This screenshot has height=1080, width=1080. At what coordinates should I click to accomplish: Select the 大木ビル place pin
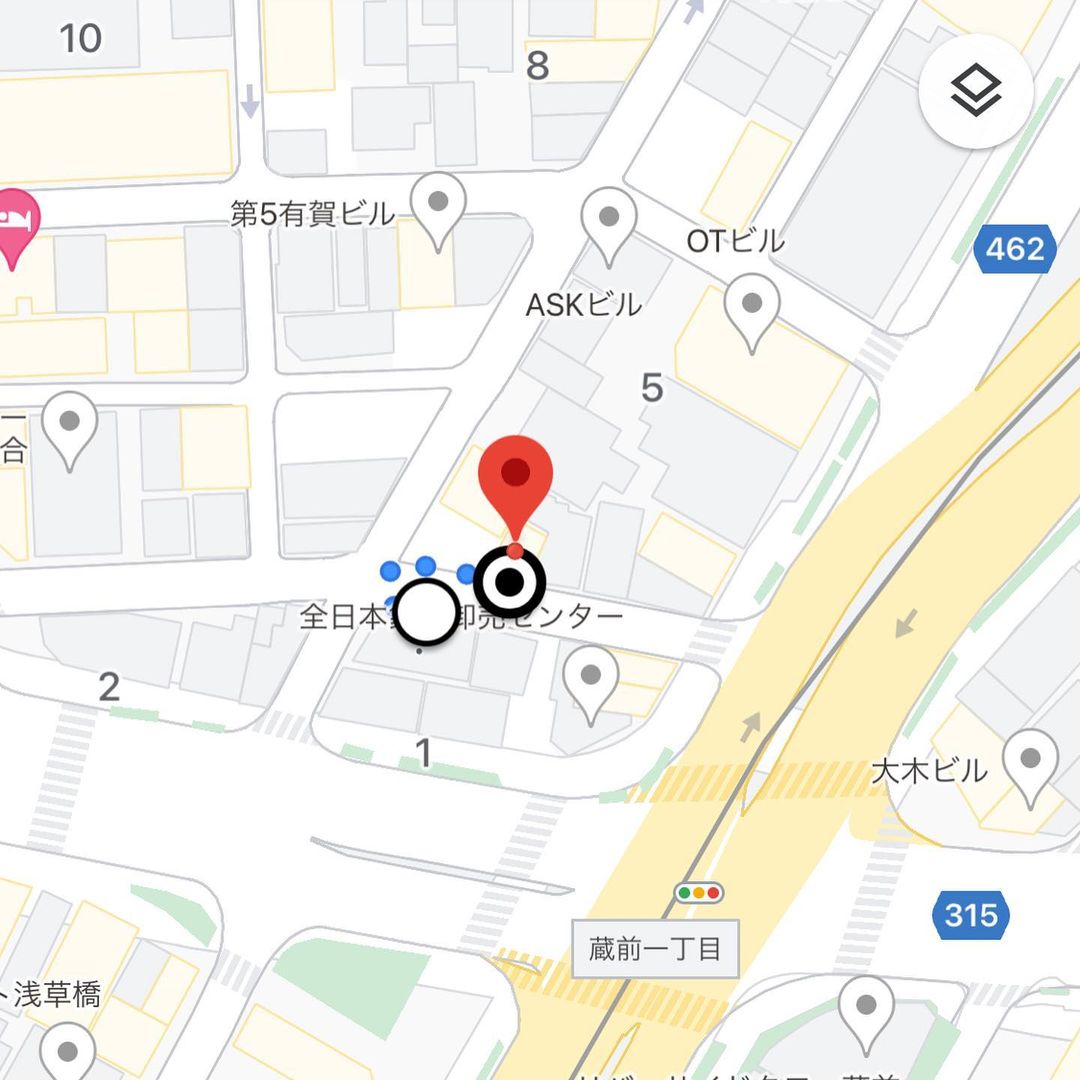point(1030,762)
